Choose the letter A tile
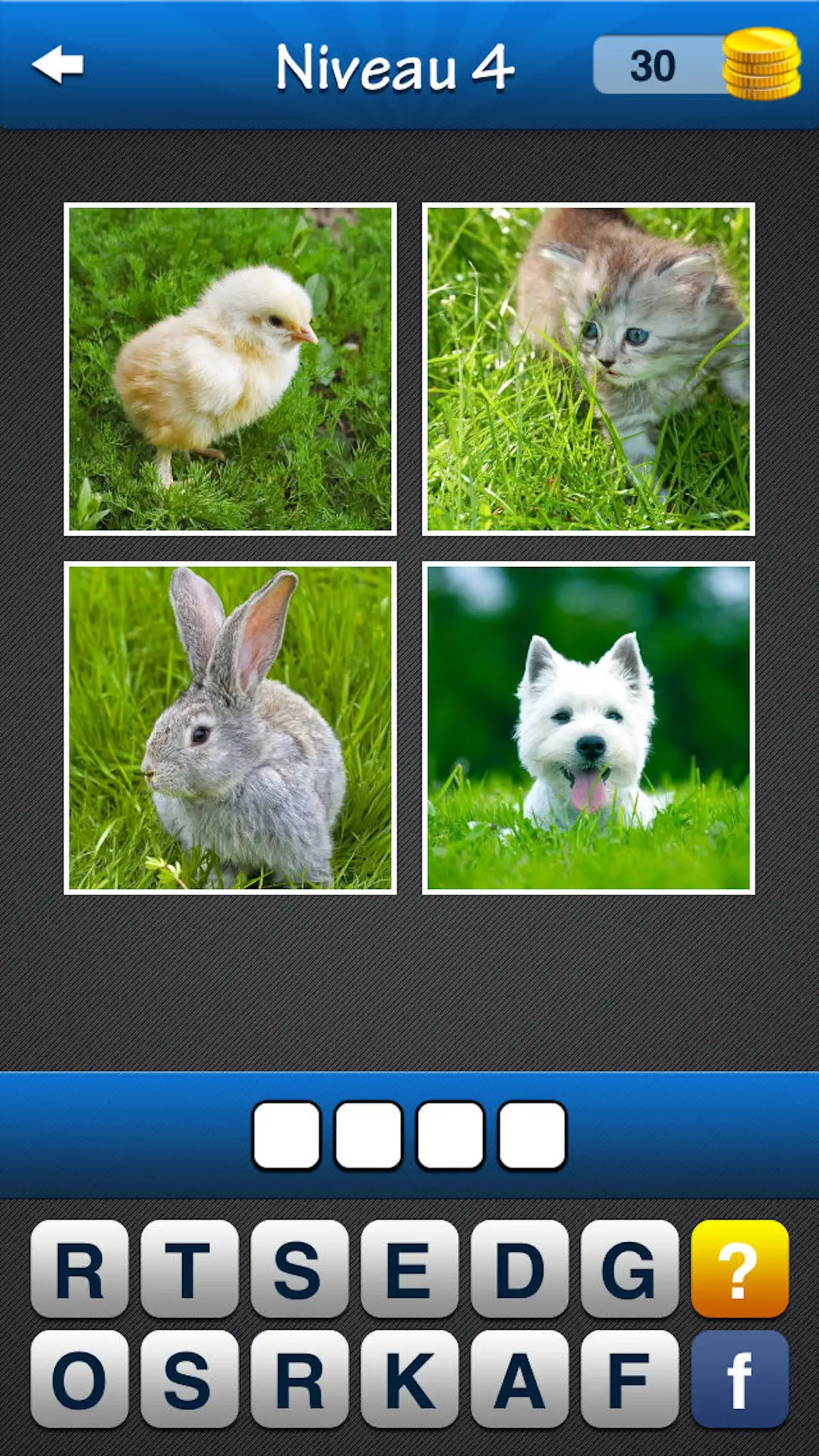 click(x=519, y=1379)
